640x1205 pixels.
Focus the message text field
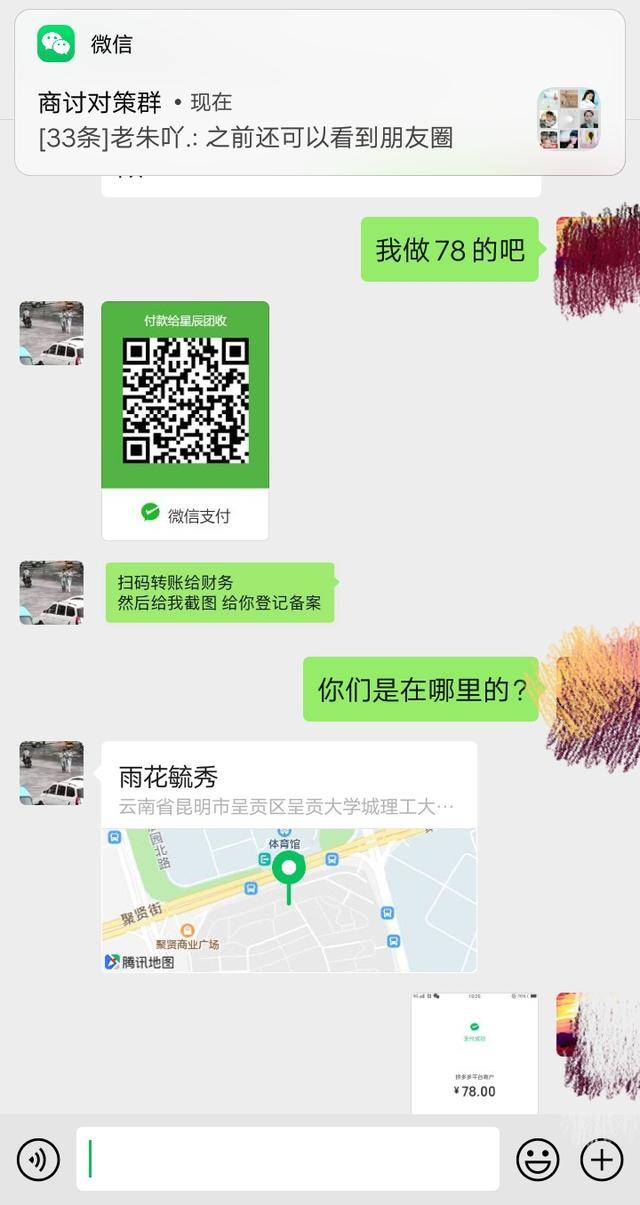[288, 1160]
